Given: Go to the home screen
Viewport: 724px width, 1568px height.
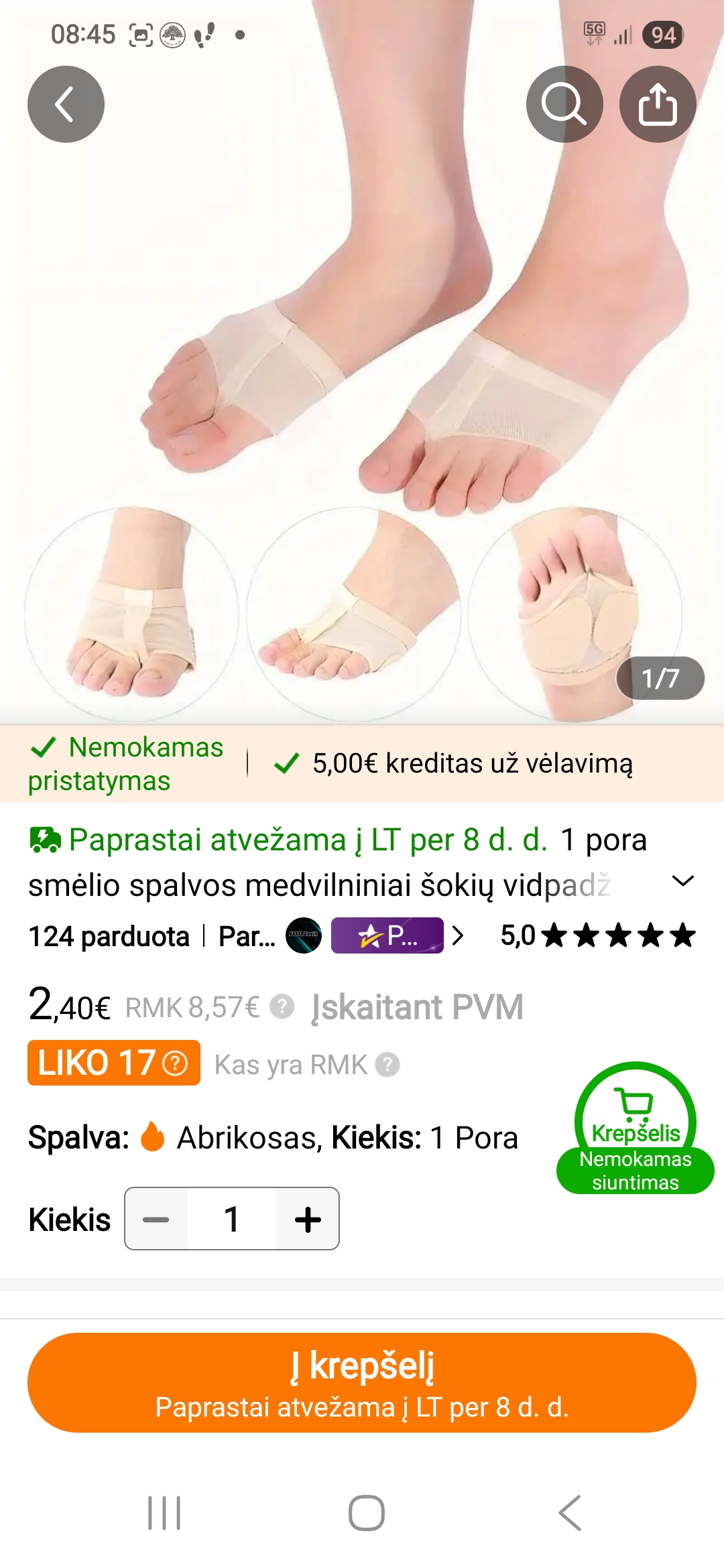Looking at the screenshot, I should (366, 1512).
